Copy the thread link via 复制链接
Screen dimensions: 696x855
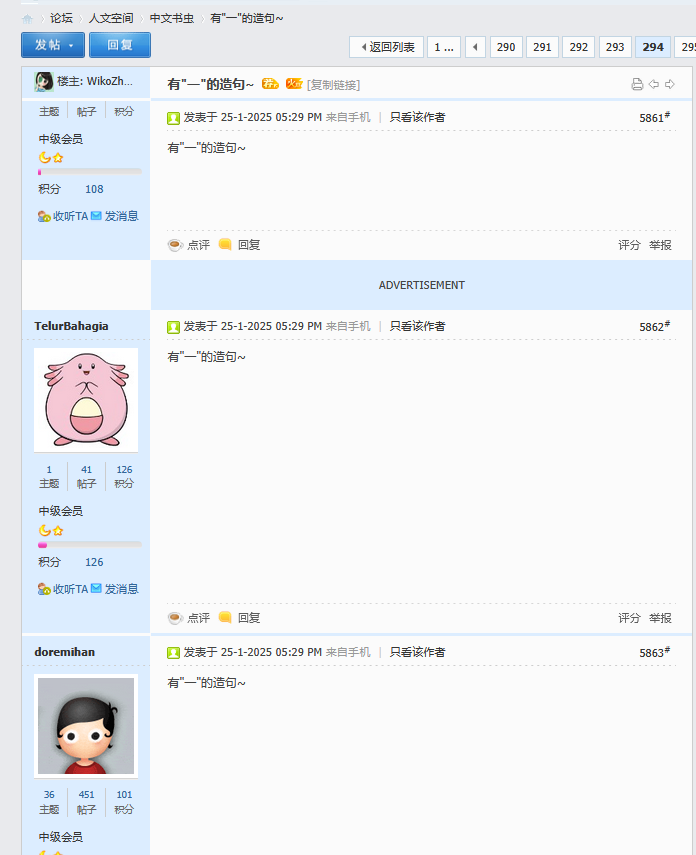333,85
